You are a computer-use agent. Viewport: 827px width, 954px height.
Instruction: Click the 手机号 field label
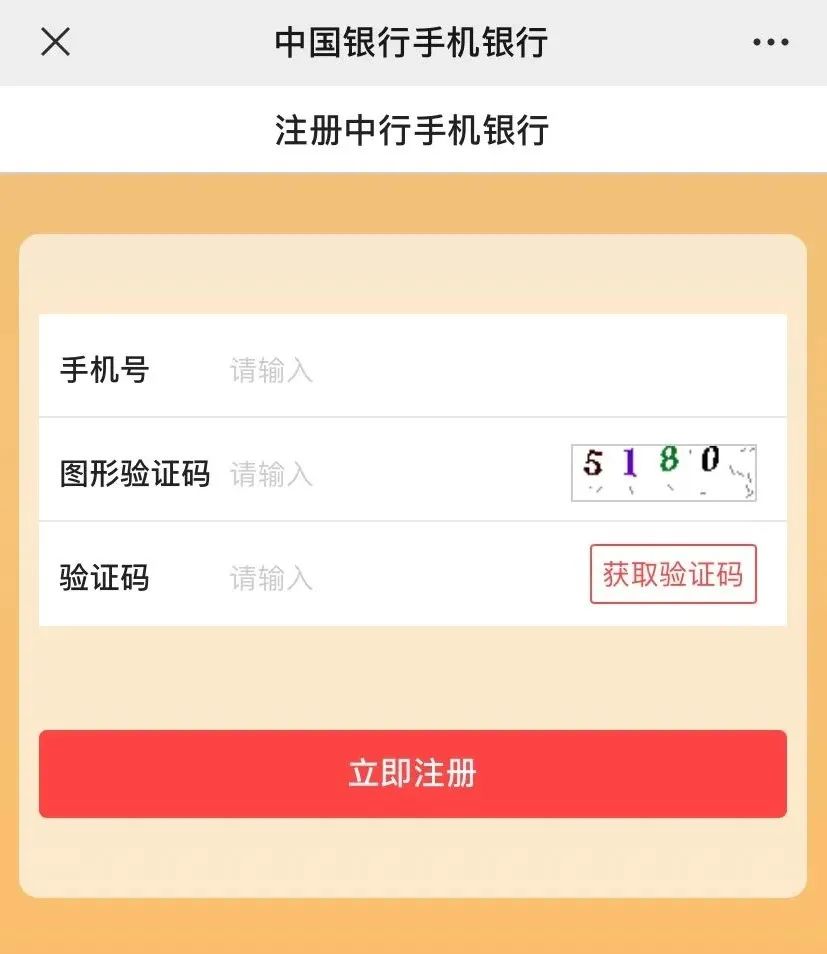coord(104,370)
